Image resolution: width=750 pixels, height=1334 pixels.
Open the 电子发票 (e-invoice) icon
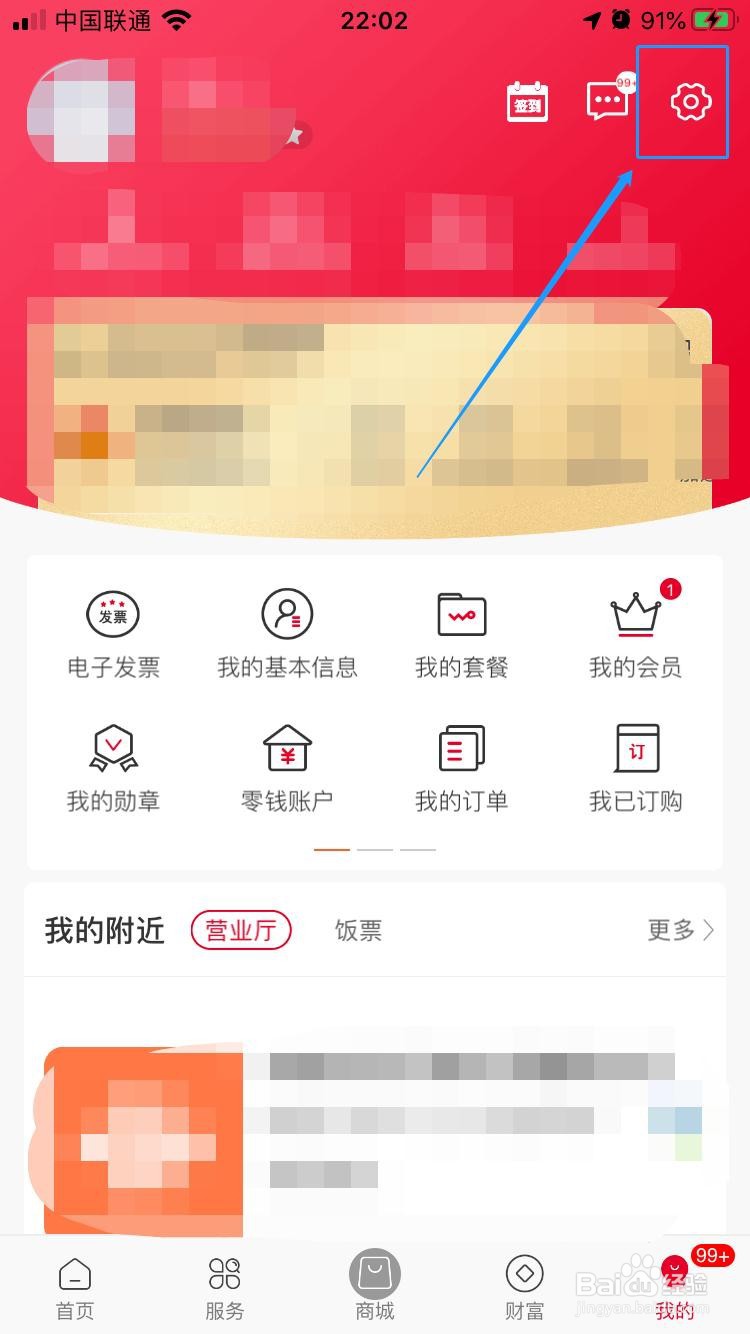[112, 630]
